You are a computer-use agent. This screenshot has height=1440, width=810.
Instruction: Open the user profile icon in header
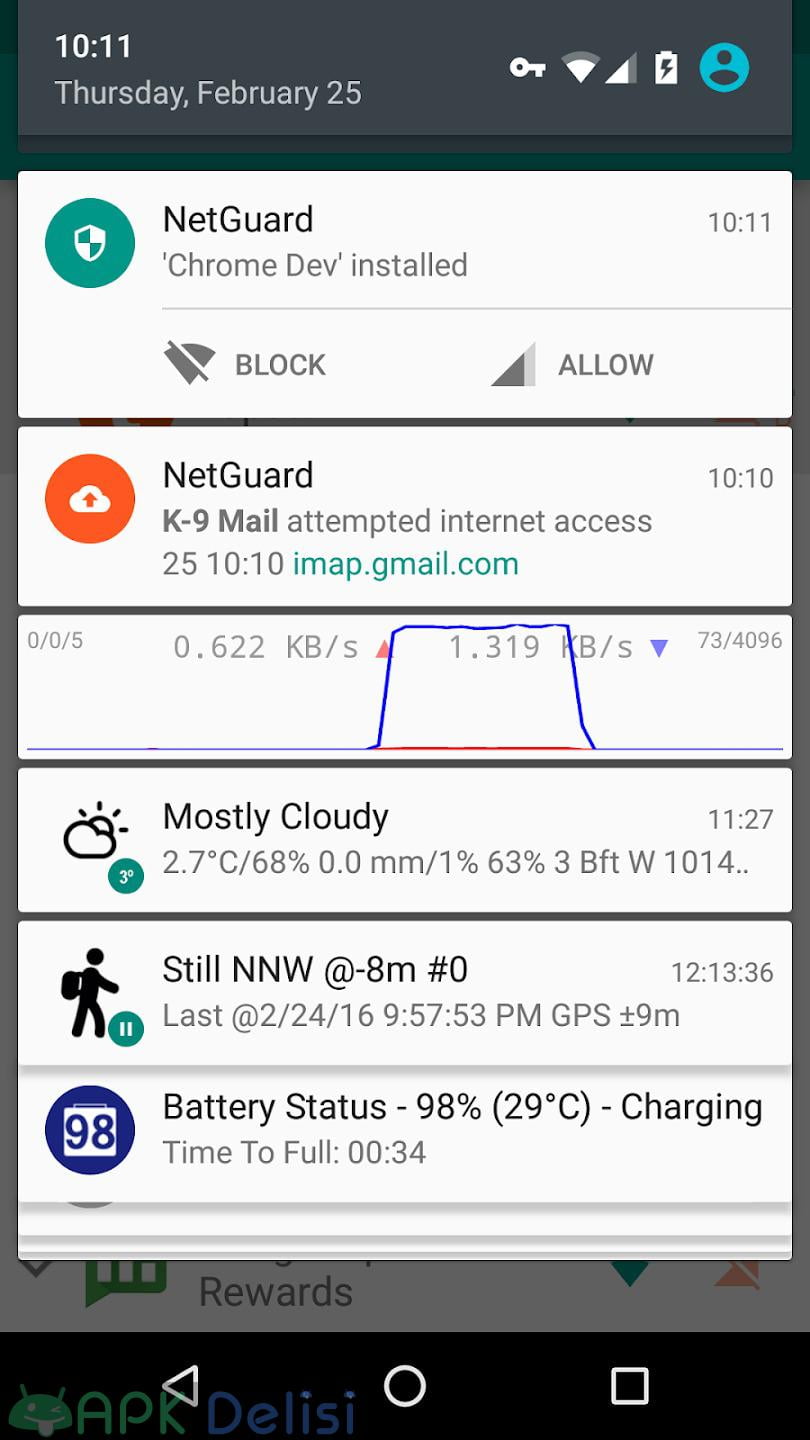click(724, 68)
